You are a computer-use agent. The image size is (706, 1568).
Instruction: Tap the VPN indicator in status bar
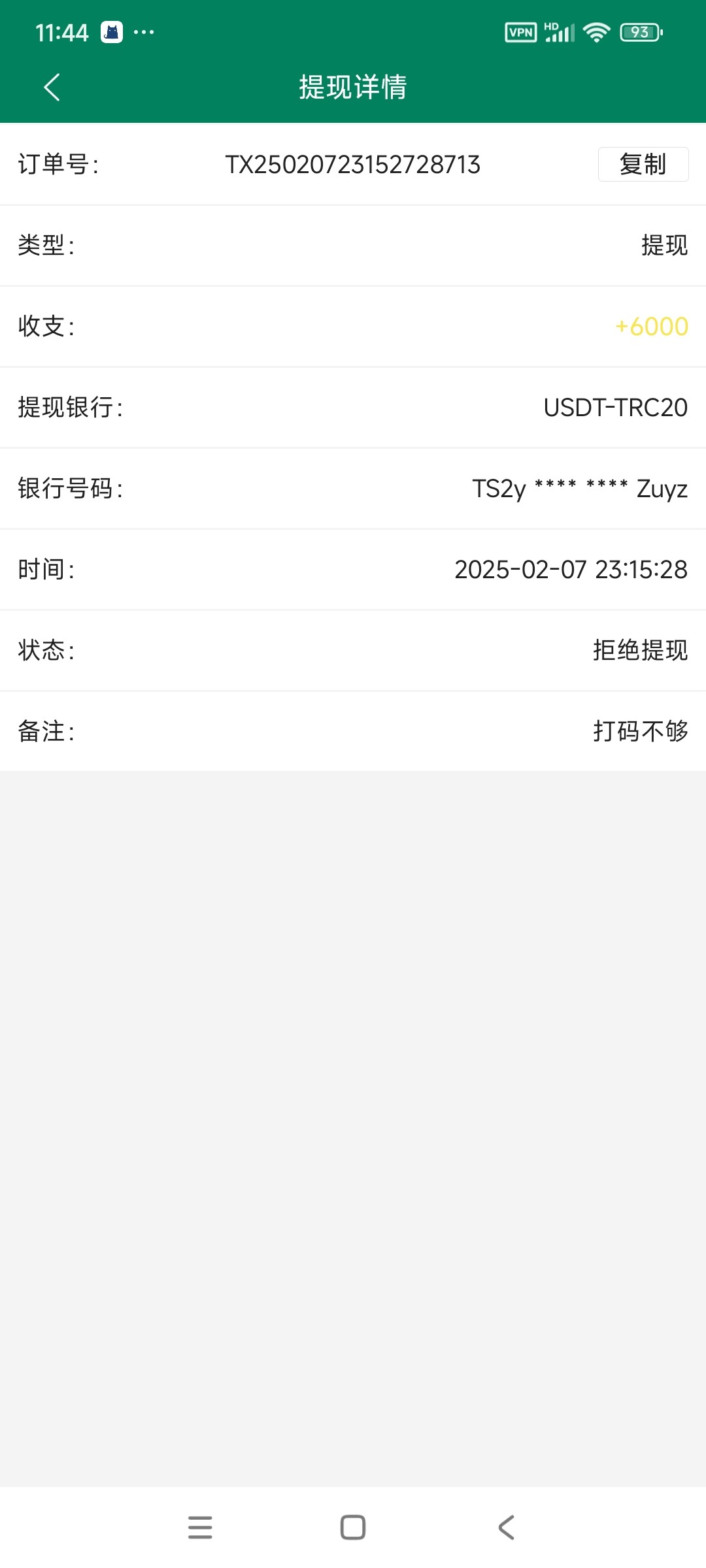(x=521, y=31)
